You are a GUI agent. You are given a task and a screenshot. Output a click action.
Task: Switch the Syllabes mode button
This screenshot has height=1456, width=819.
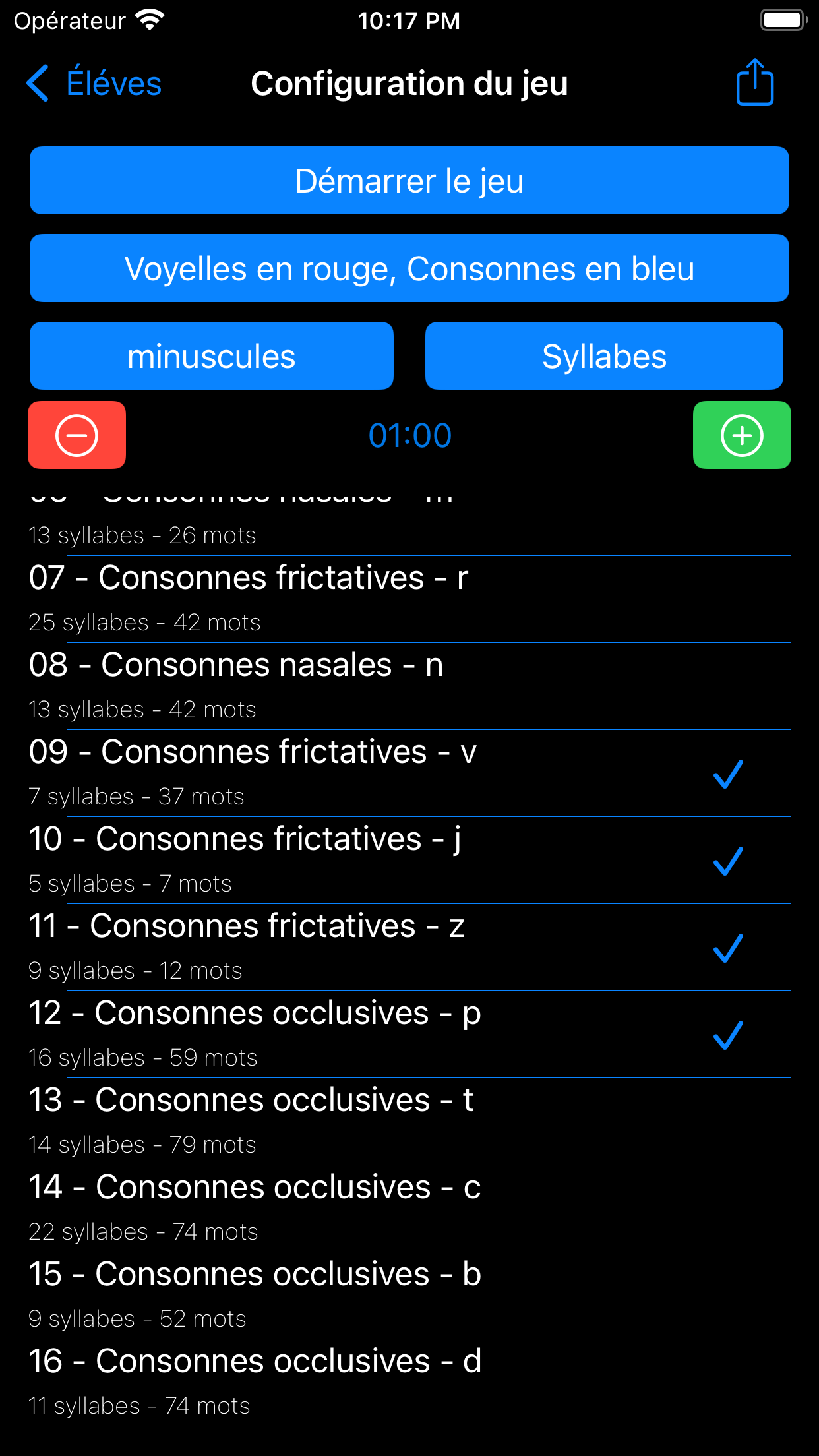coord(604,356)
